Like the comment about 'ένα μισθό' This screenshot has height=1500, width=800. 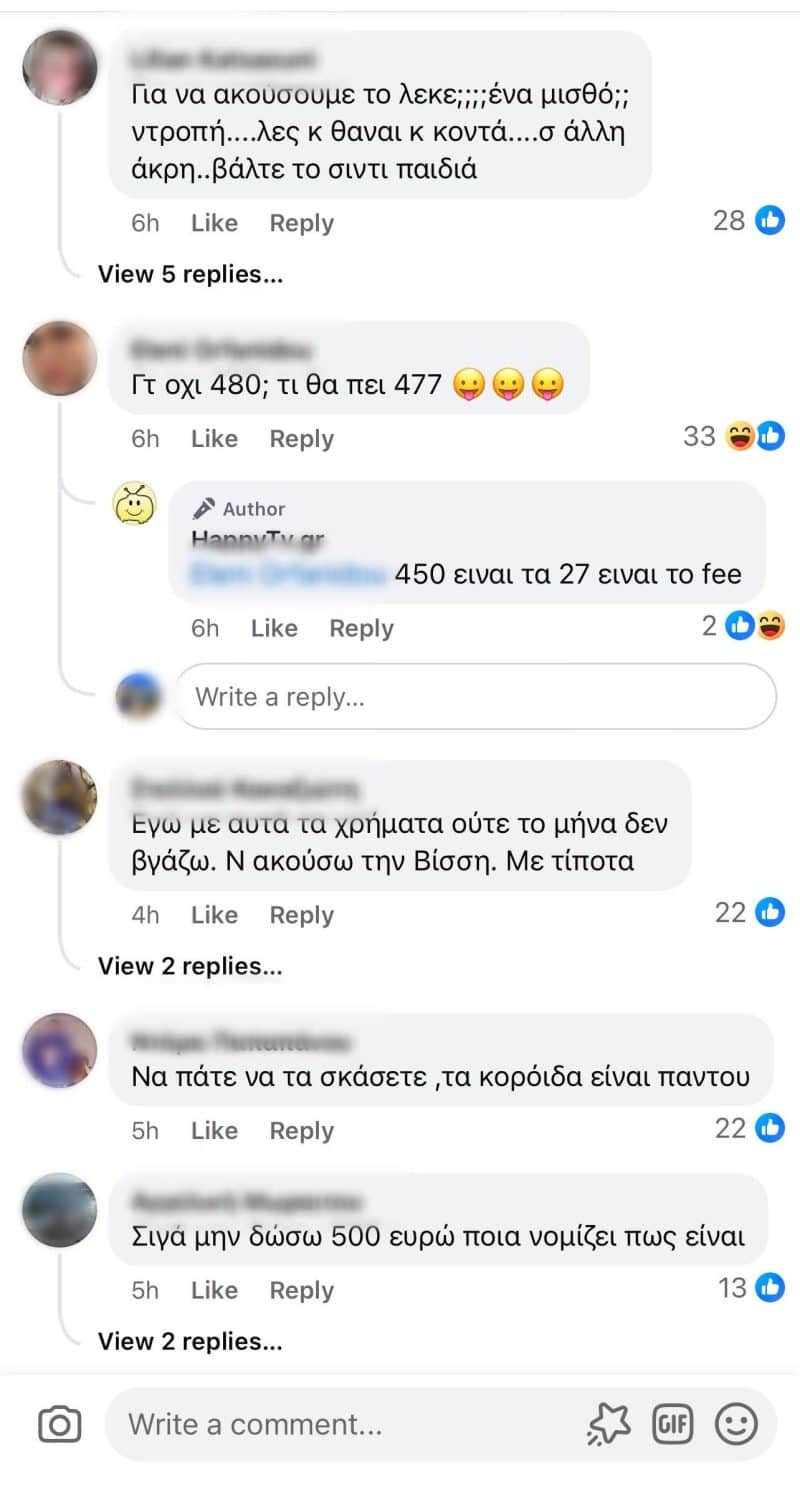[x=214, y=223]
